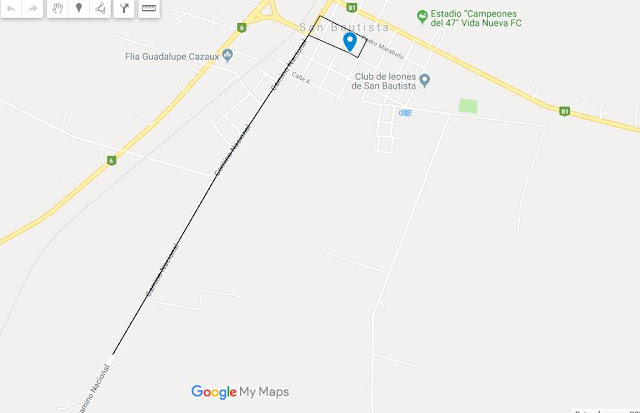Redo the last map edit
The height and width of the screenshot is (413, 640).
(33, 9)
